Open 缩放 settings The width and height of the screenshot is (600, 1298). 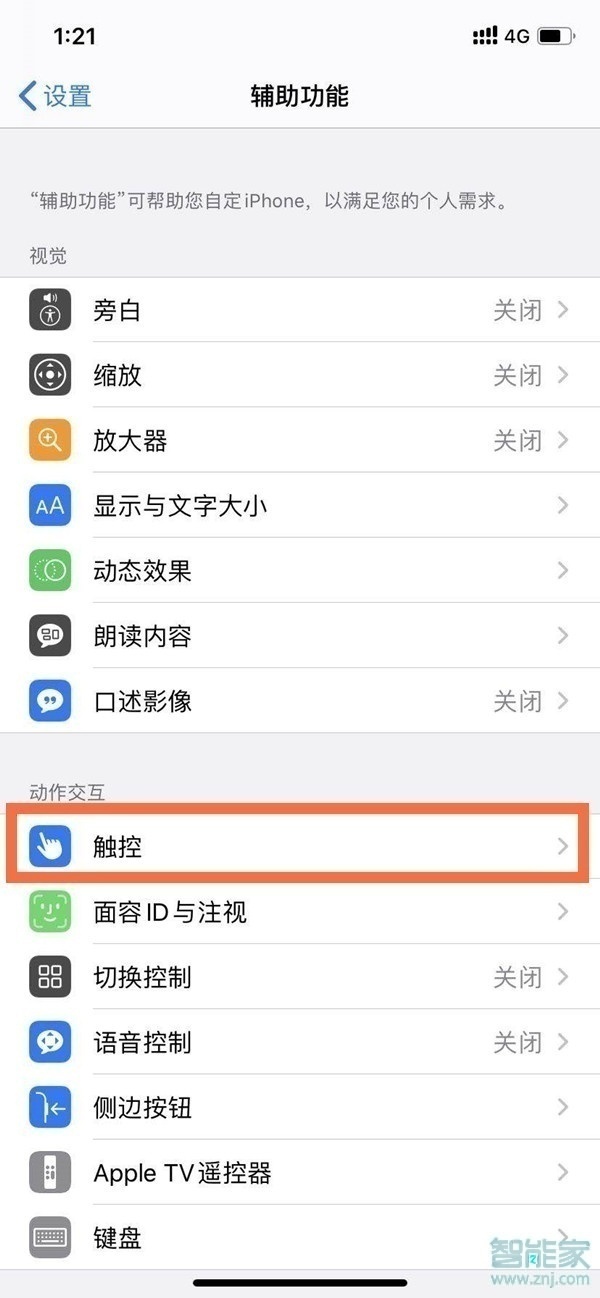[300, 376]
